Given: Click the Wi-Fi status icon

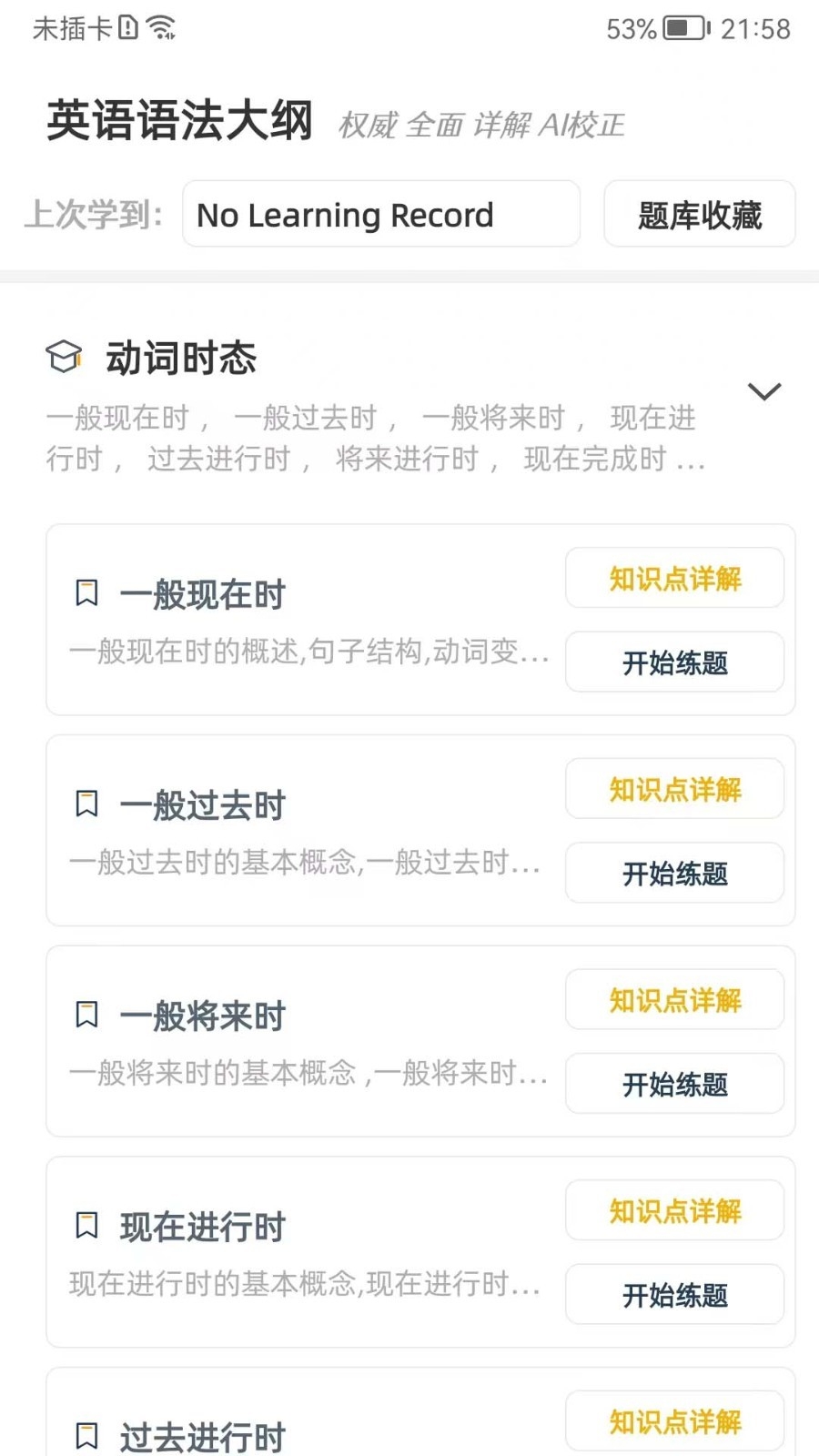Looking at the screenshot, I should point(162,27).
